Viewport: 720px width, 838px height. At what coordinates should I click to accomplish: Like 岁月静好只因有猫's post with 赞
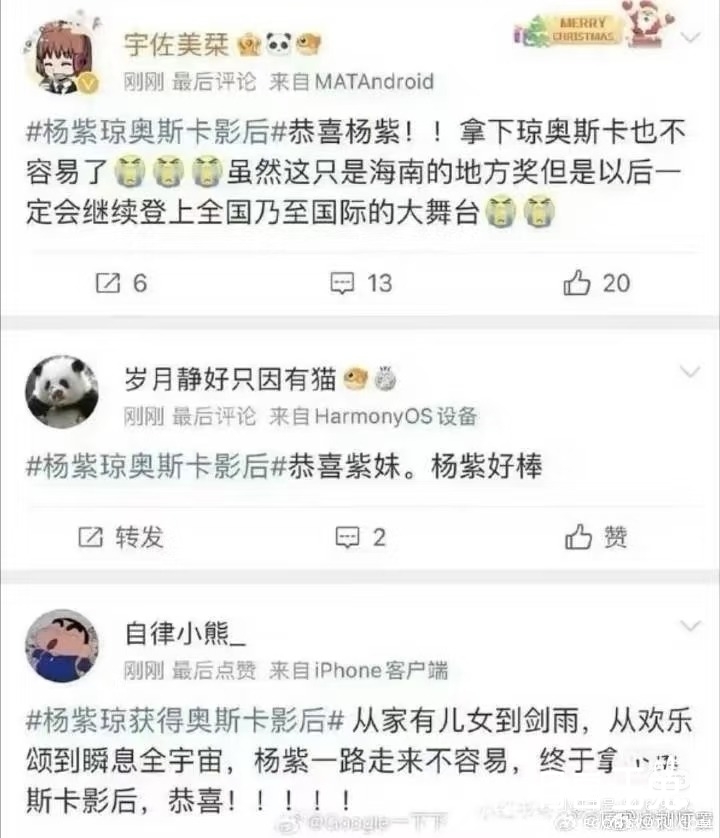596,537
